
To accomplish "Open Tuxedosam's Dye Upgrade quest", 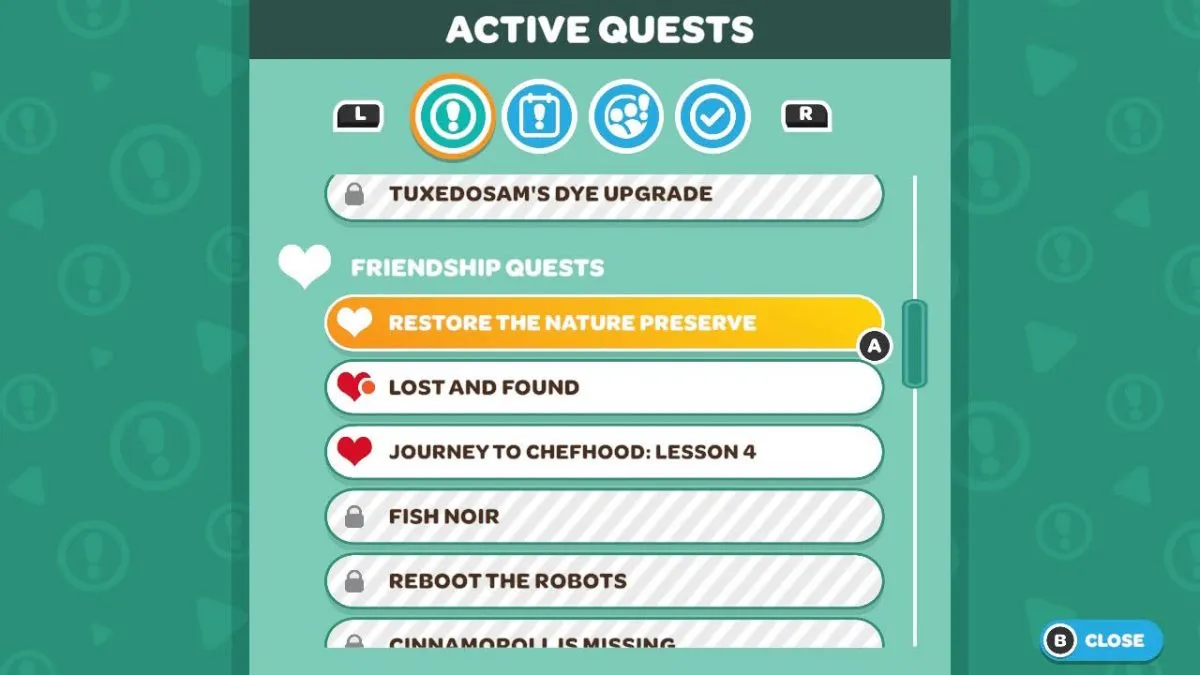I will (x=604, y=194).
